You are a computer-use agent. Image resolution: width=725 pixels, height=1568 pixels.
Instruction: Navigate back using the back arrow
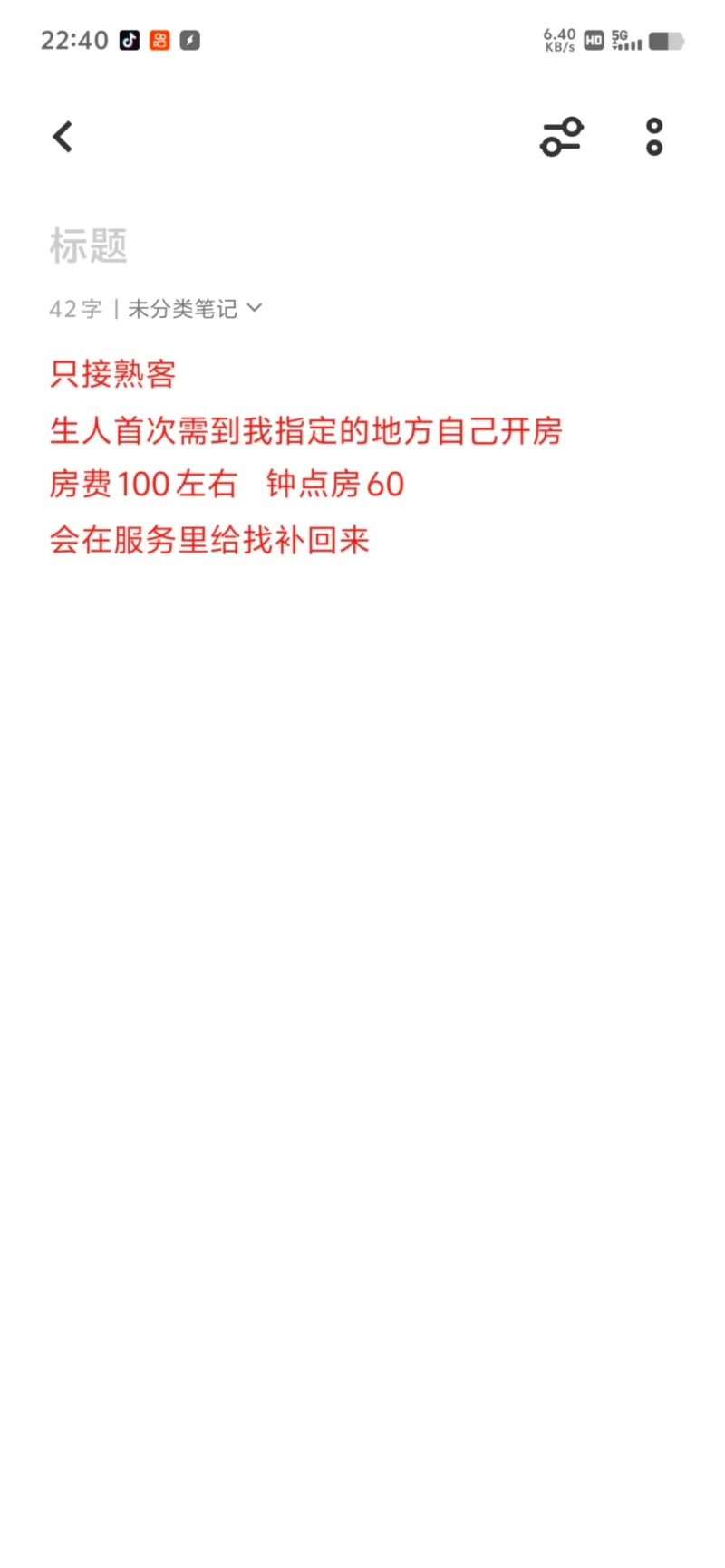tap(61, 136)
